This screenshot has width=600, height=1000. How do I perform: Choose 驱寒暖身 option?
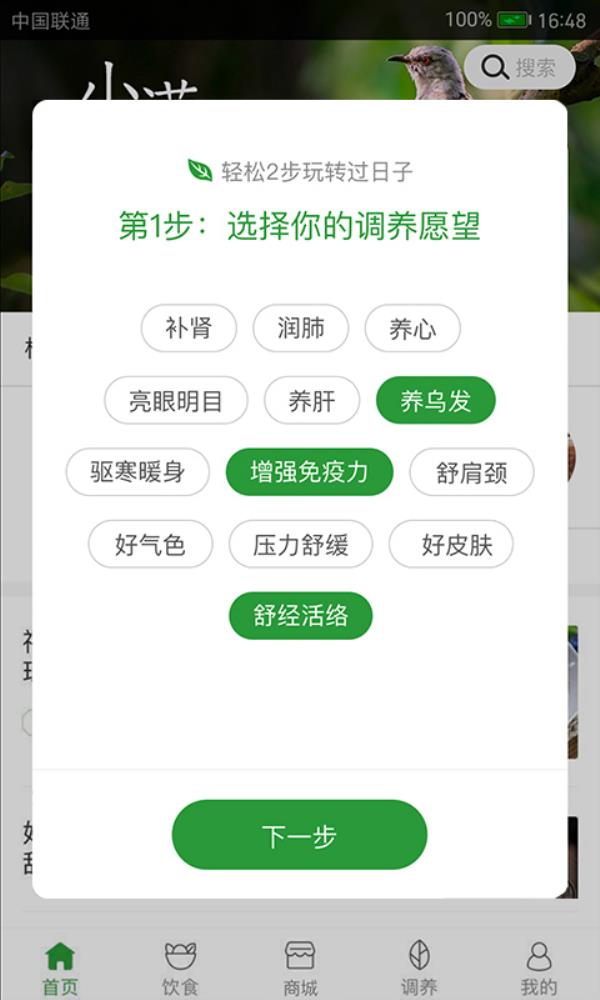point(138,473)
